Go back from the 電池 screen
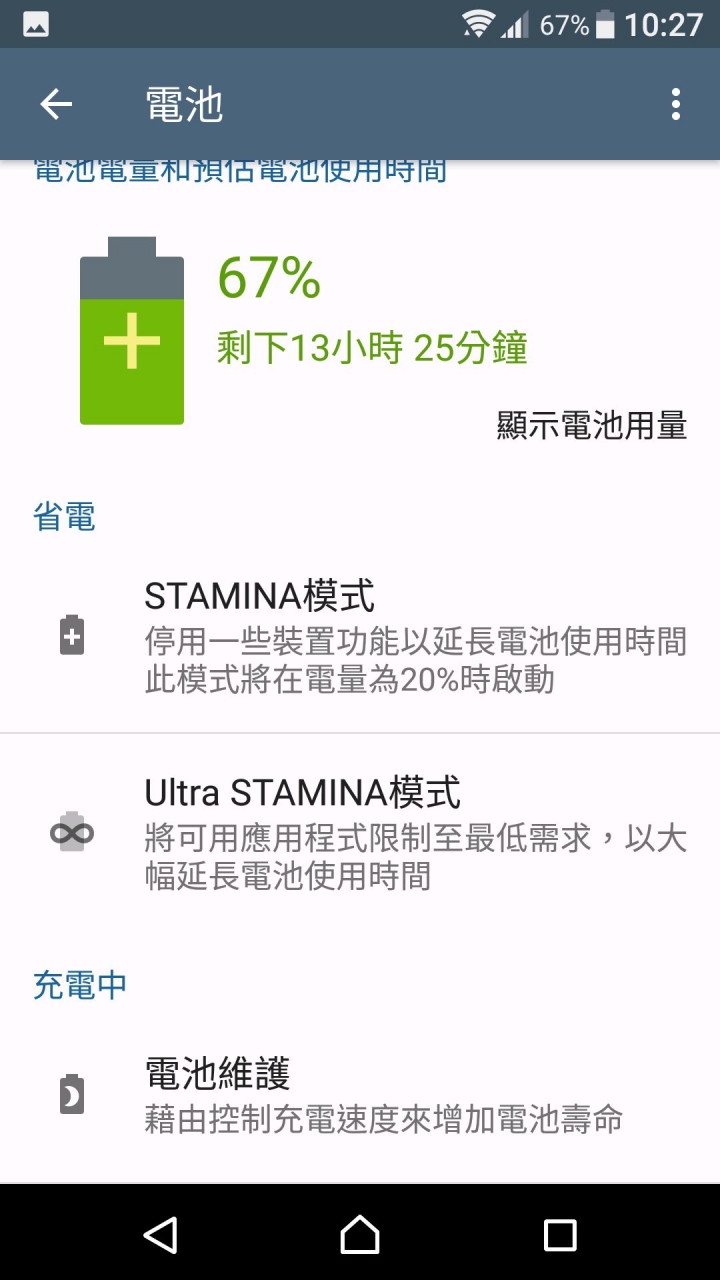The image size is (720, 1280). coord(56,104)
